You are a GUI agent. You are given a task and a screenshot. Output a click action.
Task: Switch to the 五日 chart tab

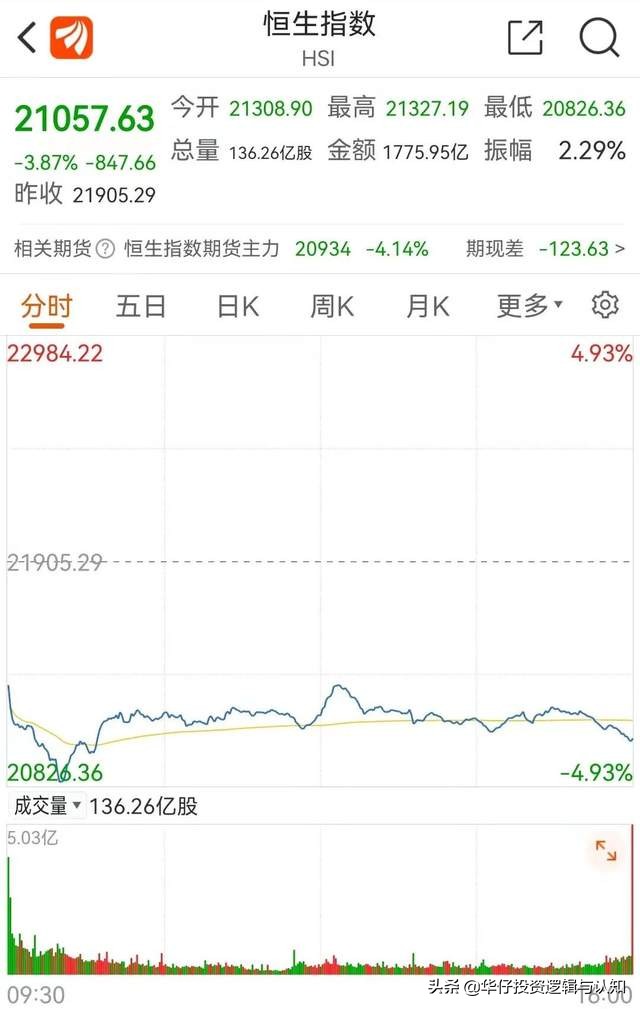[x=140, y=306]
